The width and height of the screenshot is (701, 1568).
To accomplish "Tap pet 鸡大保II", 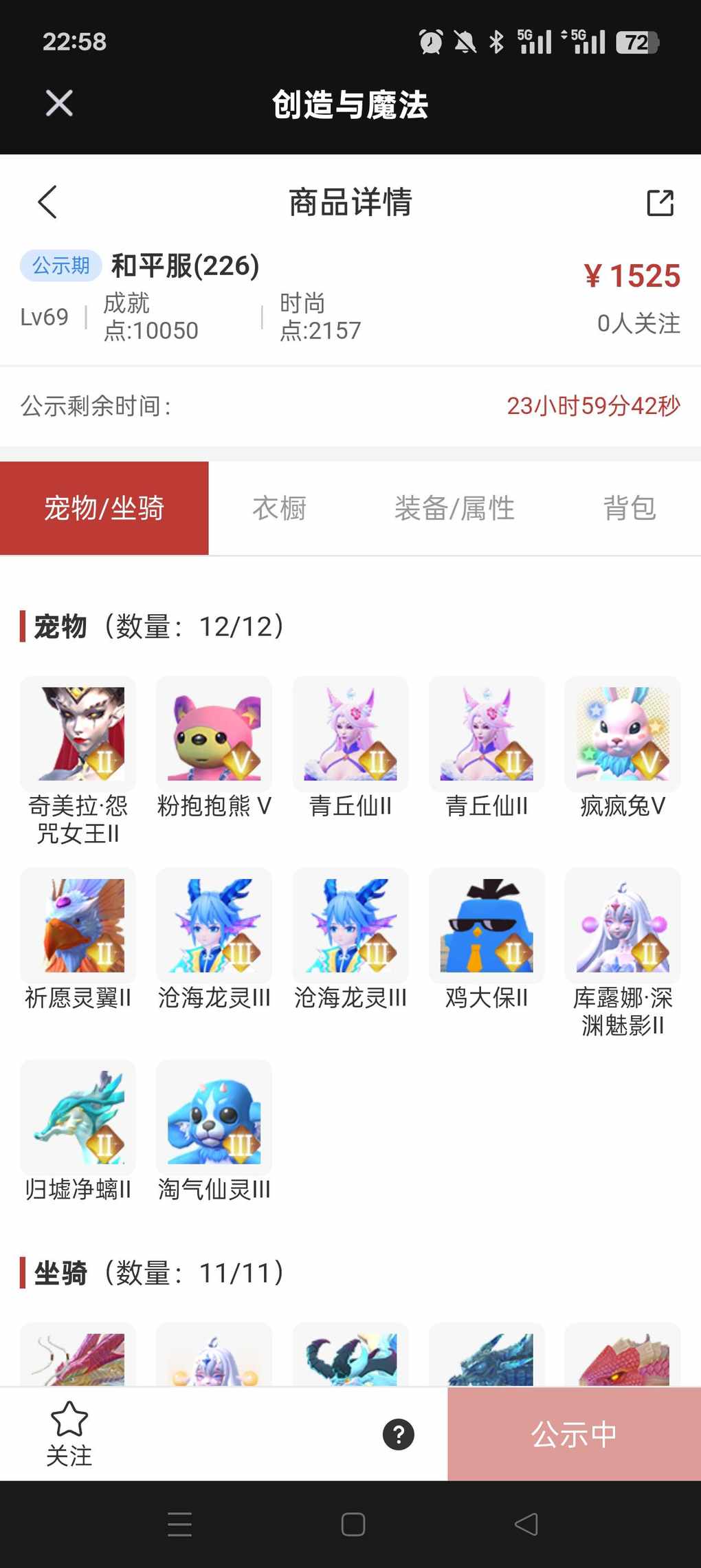I will pos(487,926).
